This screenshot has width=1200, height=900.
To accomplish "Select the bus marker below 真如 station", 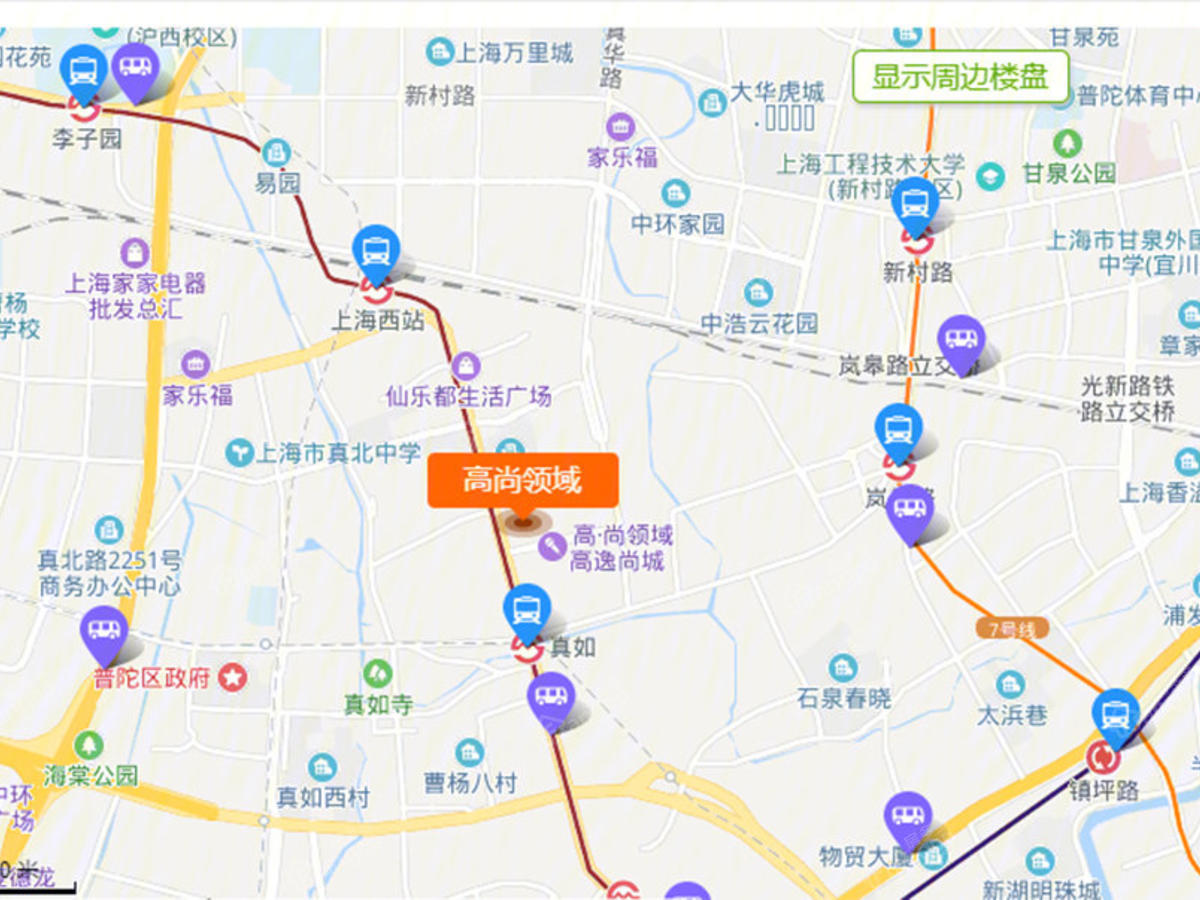I will point(551,698).
